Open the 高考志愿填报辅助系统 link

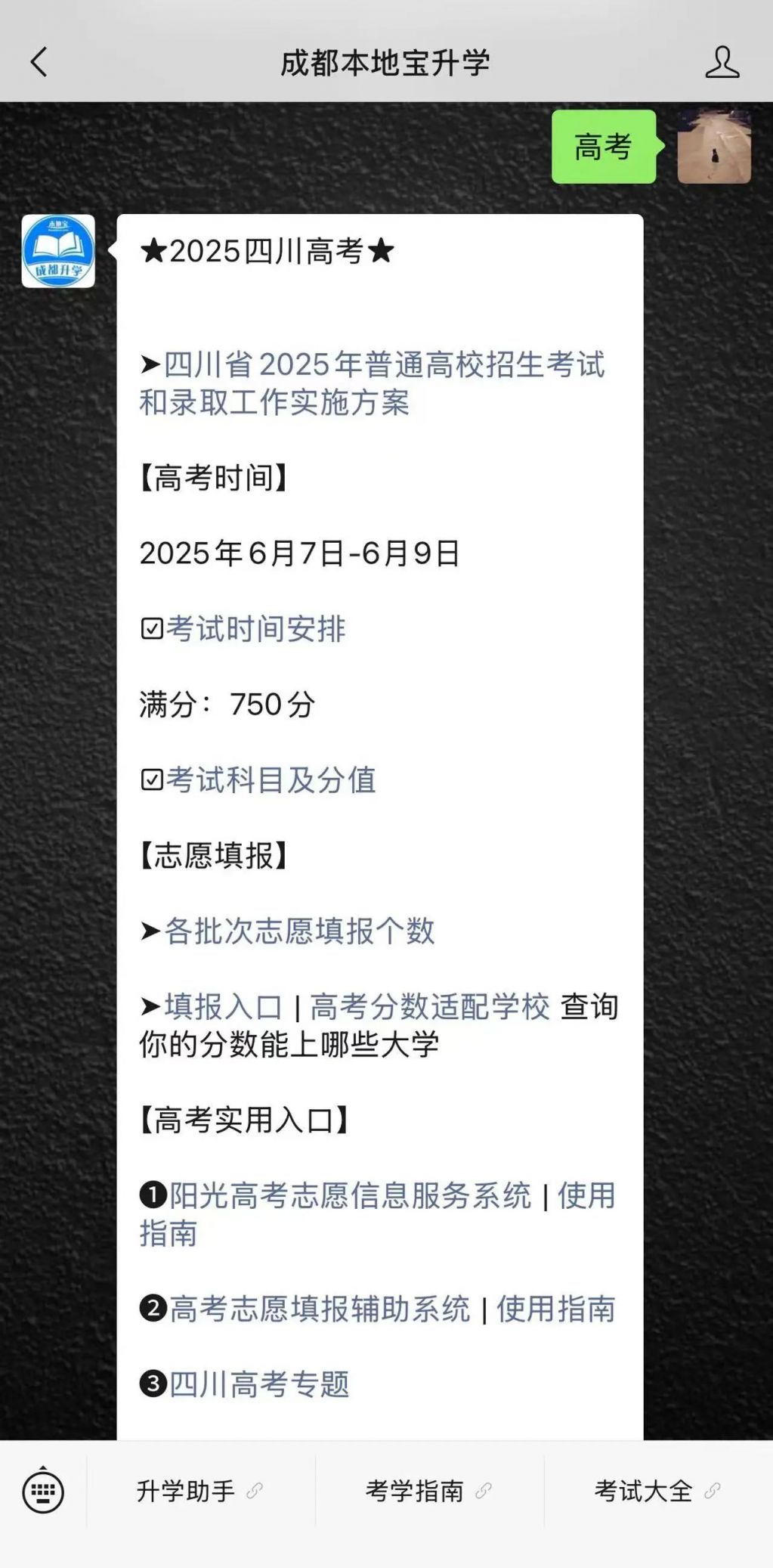click(320, 1309)
